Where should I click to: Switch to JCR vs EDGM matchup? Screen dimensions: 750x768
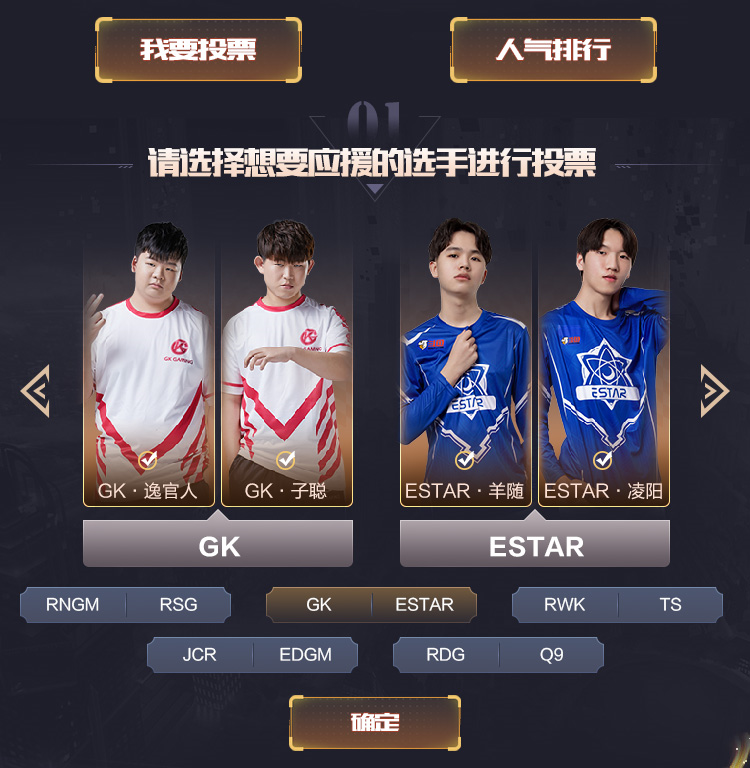coord(252,655)
